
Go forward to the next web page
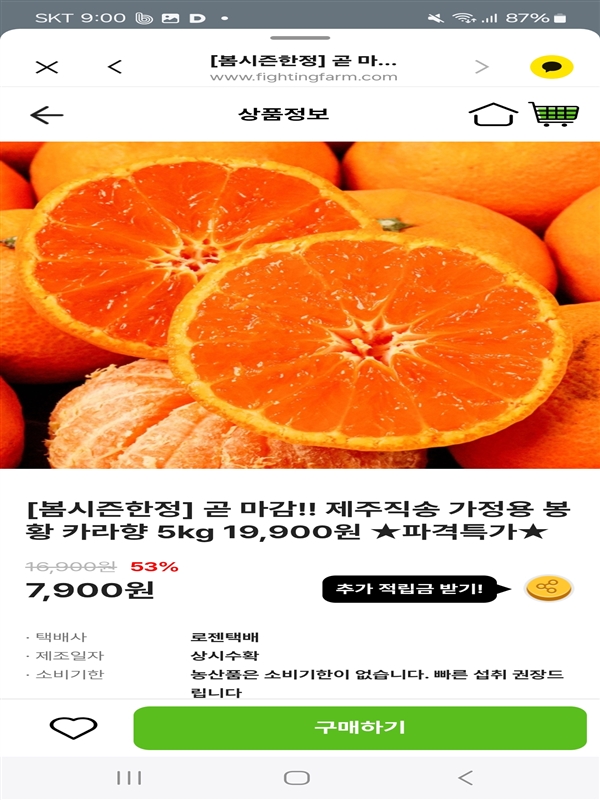coord(482,67)
